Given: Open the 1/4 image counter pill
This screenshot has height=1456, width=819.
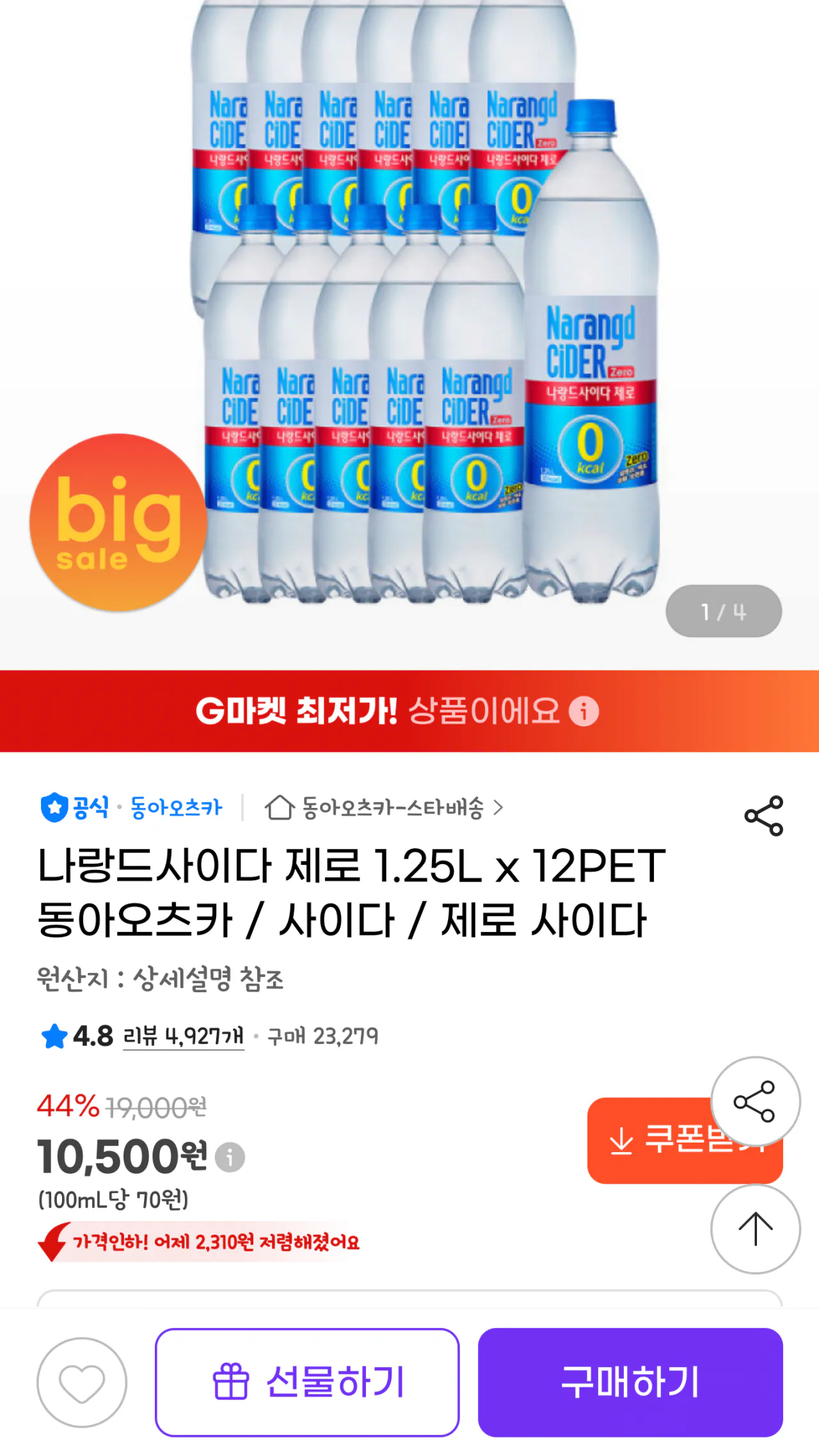Looking at the screenshot, I should click(x=723, y=611).
